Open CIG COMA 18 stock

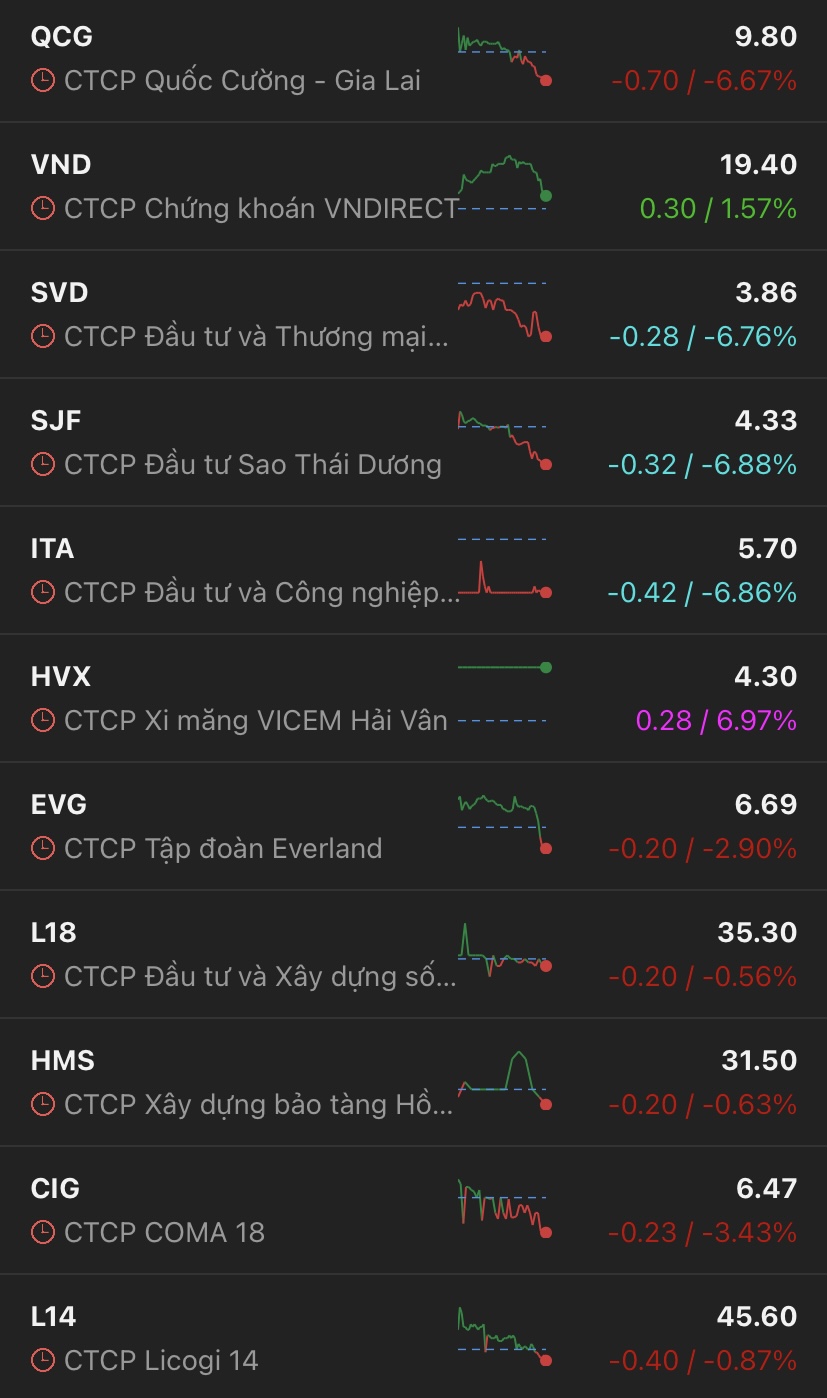tap(240, 1211)
